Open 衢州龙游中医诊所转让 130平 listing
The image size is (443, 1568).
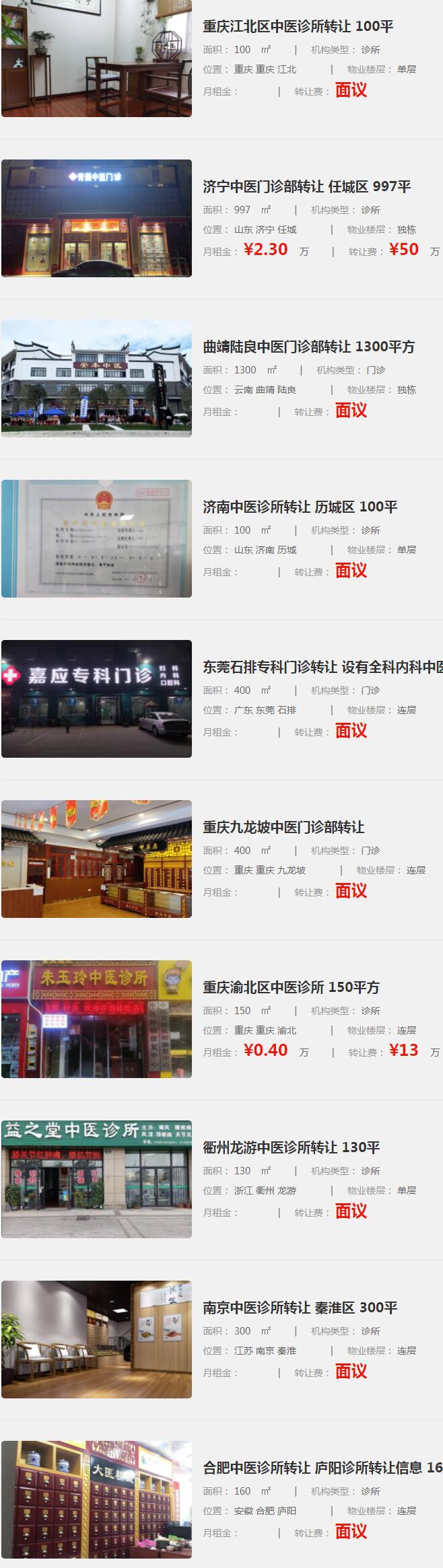pyautogui.click(x=291, y=1148)
